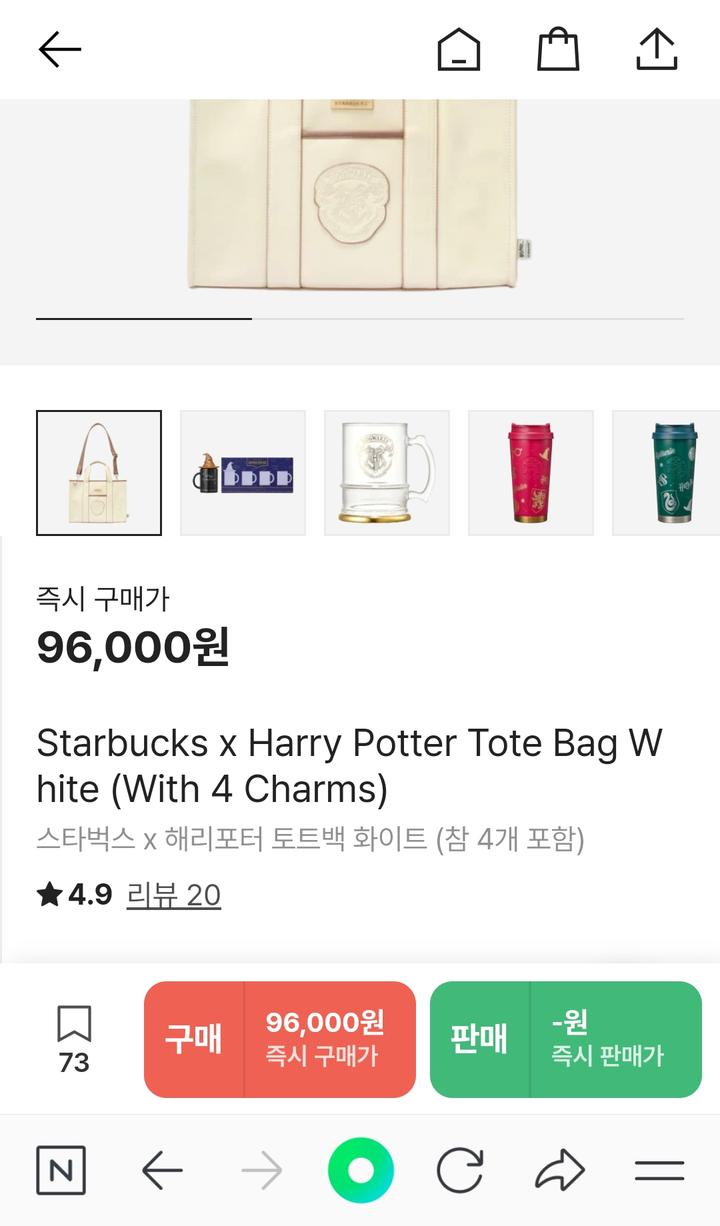This screenshot has height=1226, width=720.
Task: Tap the red 구매 buy button
Action: (280, 1040)
